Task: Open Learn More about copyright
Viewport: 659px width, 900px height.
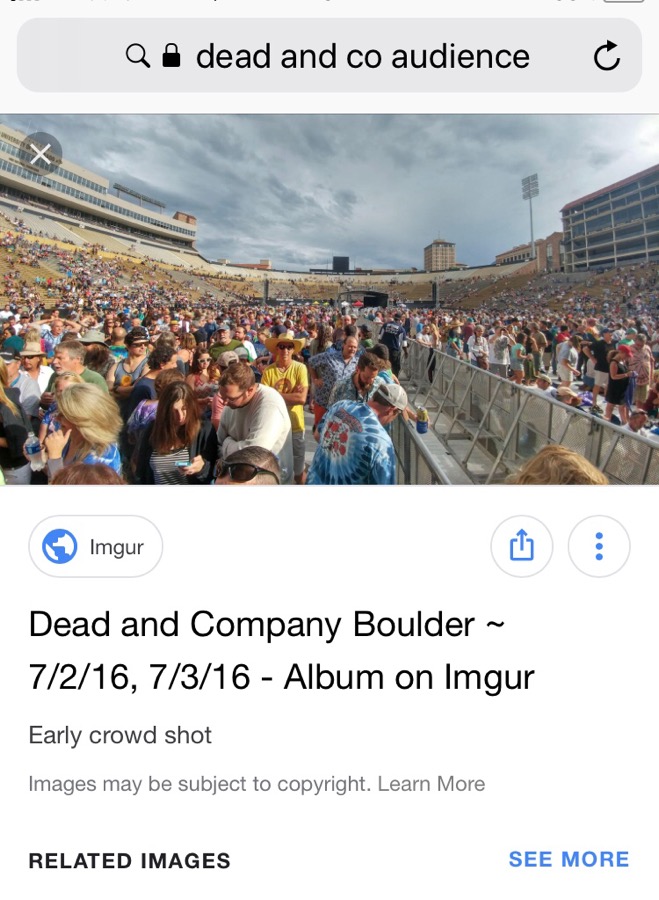Action: [431, 784]
